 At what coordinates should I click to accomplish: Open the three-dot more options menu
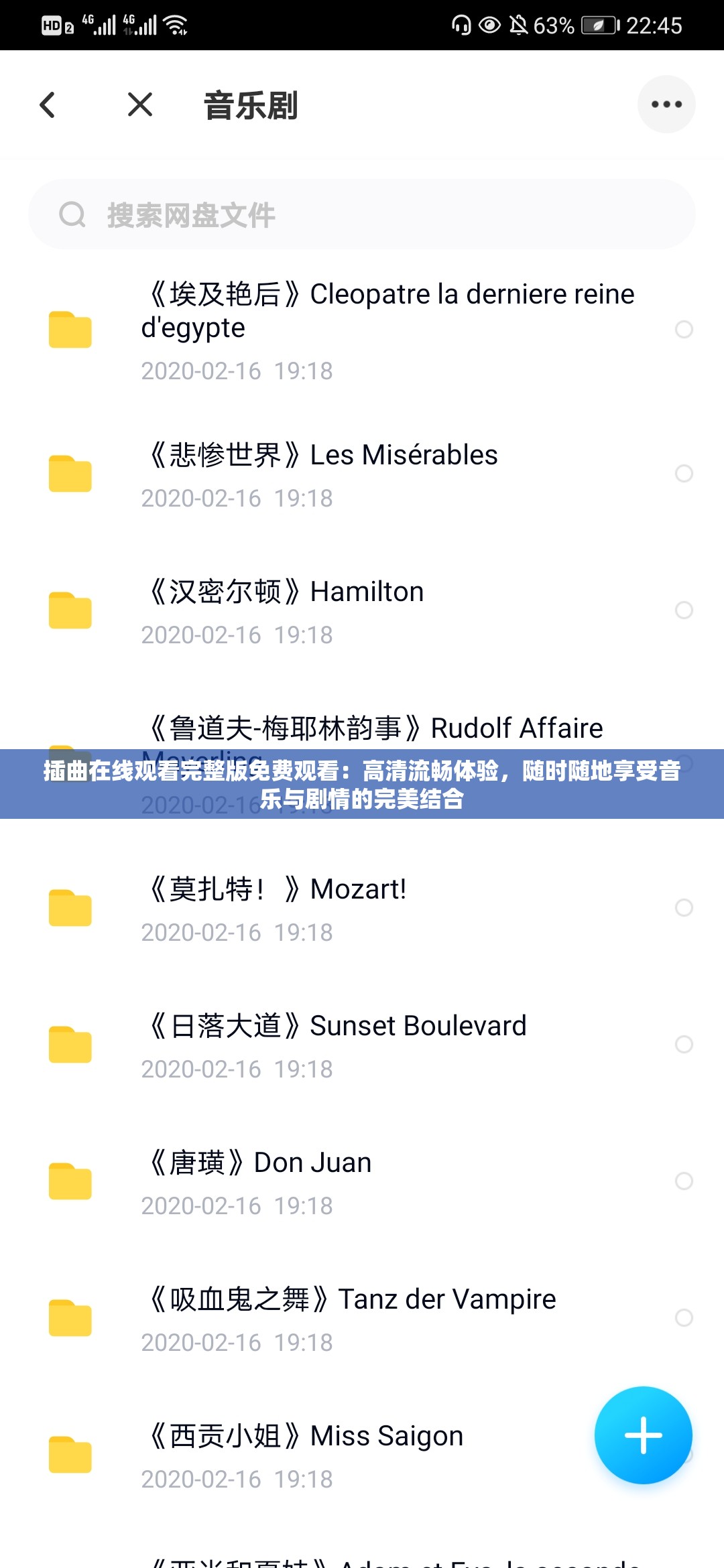(x=666, y=105)
